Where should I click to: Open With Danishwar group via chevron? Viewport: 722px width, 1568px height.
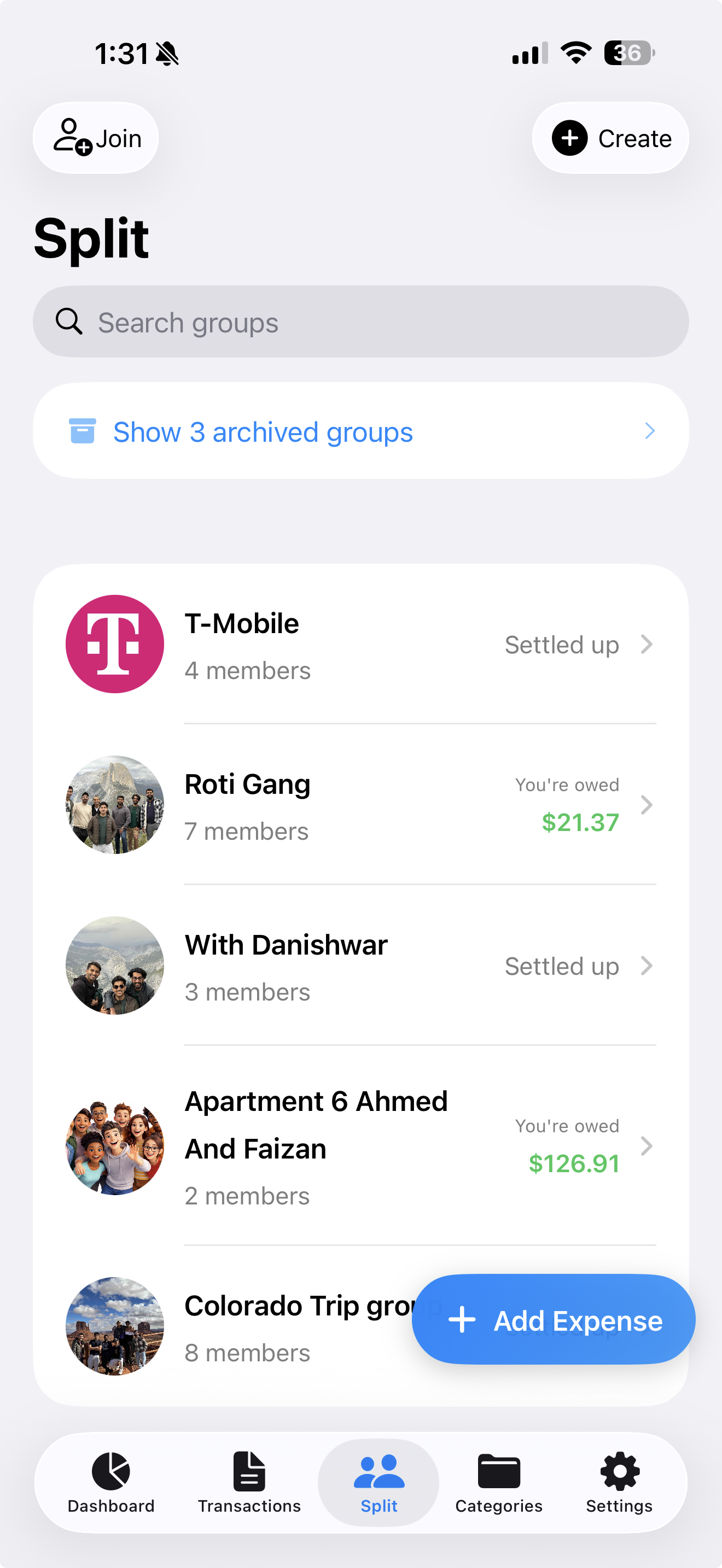coord(647,966)
